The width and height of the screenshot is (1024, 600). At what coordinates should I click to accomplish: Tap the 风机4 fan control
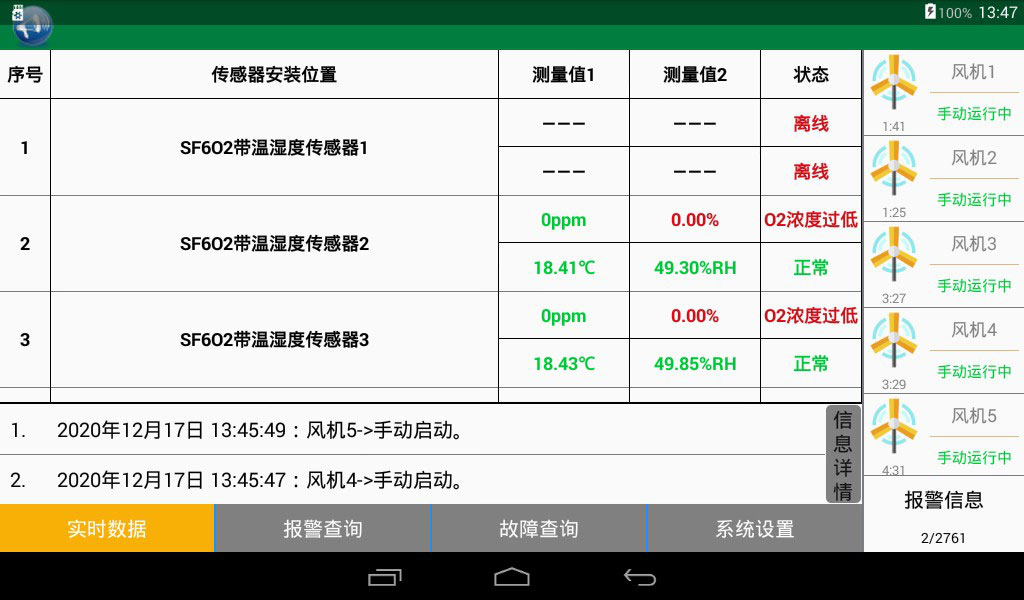[x=943, y=350]
